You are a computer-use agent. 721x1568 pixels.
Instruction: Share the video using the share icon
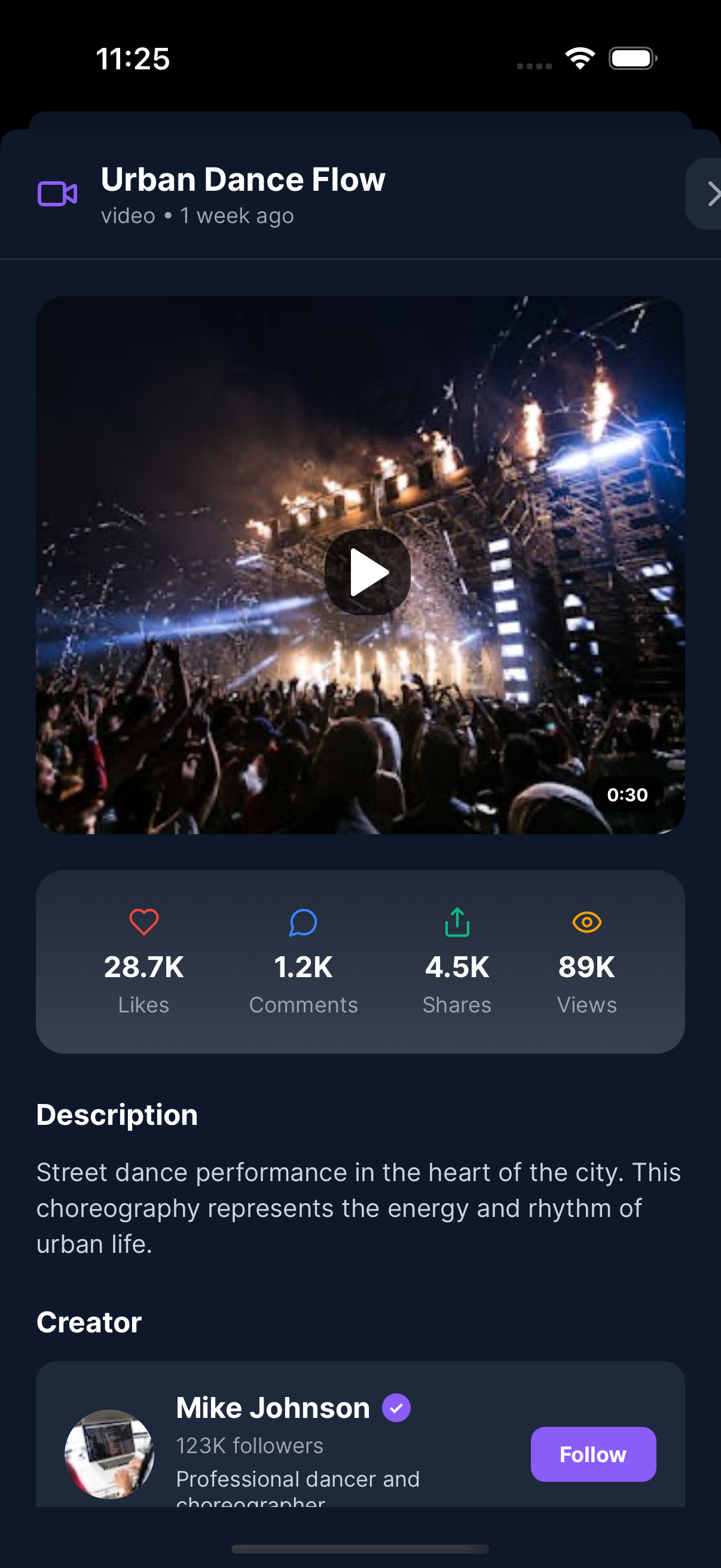457,922
